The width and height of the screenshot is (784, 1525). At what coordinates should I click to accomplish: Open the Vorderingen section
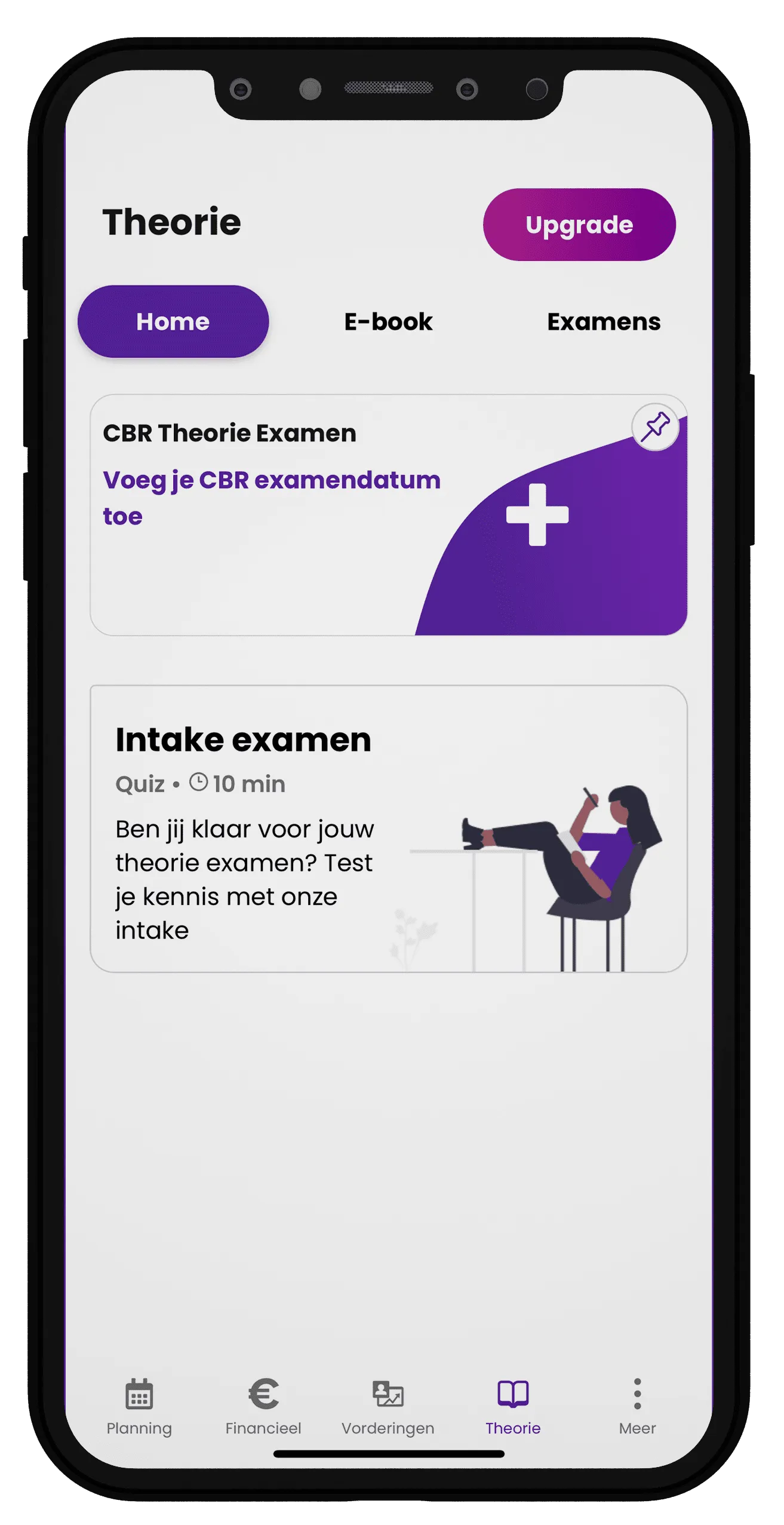pos(388,1406)
